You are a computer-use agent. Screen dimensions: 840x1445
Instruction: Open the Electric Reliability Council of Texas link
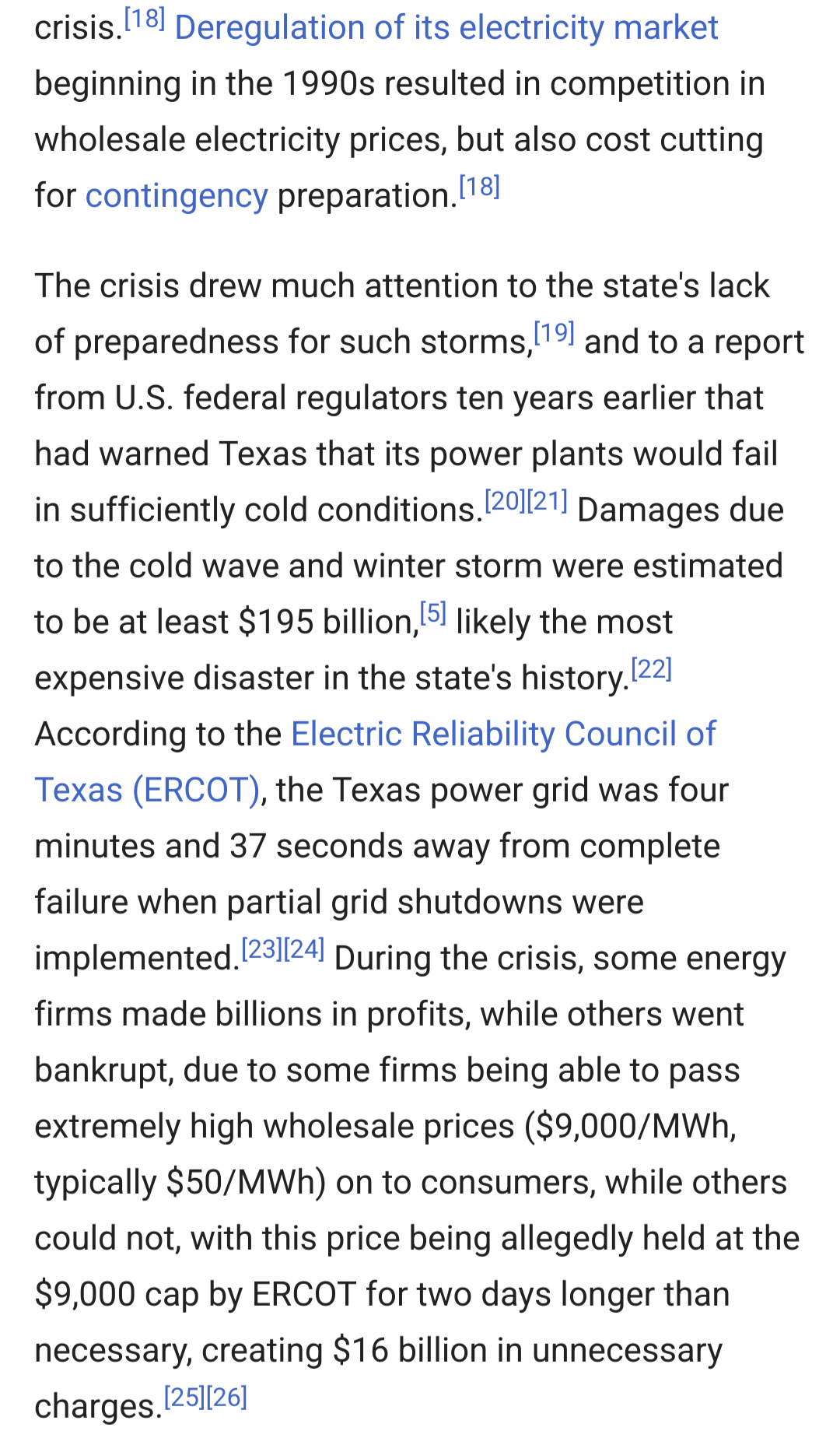(x=375, y=762)
